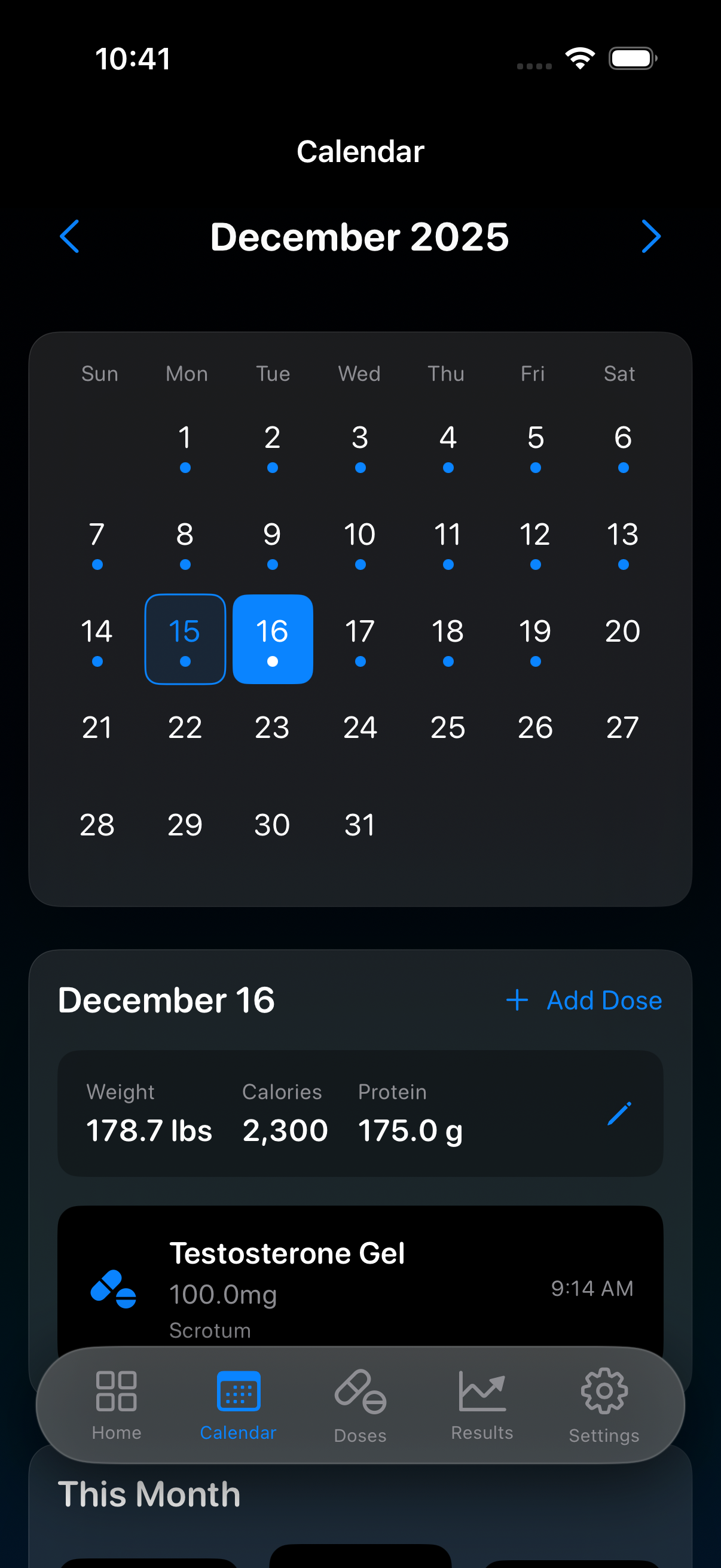Image resolution: width=721 pixels, height=1568 pixels.
Task: Advance to January with the right chevron
Action: (650, 237)
